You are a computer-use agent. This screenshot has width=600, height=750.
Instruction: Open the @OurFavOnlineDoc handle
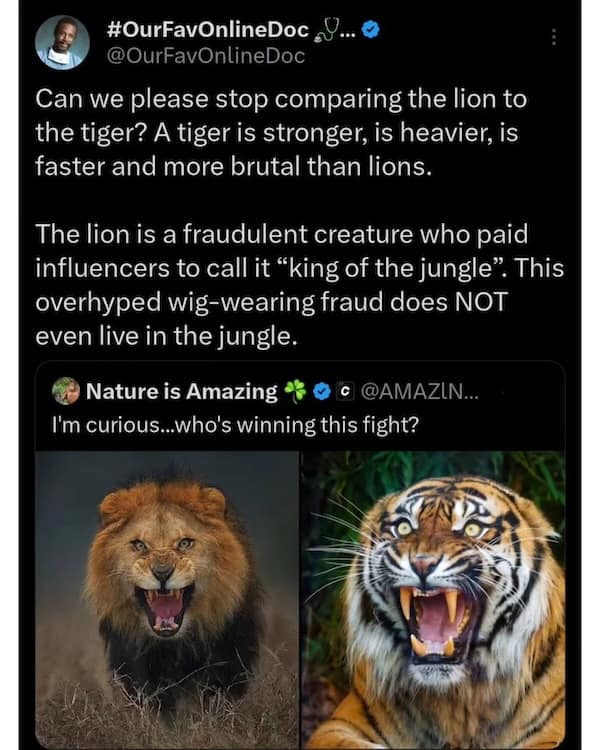pos(204,56)
